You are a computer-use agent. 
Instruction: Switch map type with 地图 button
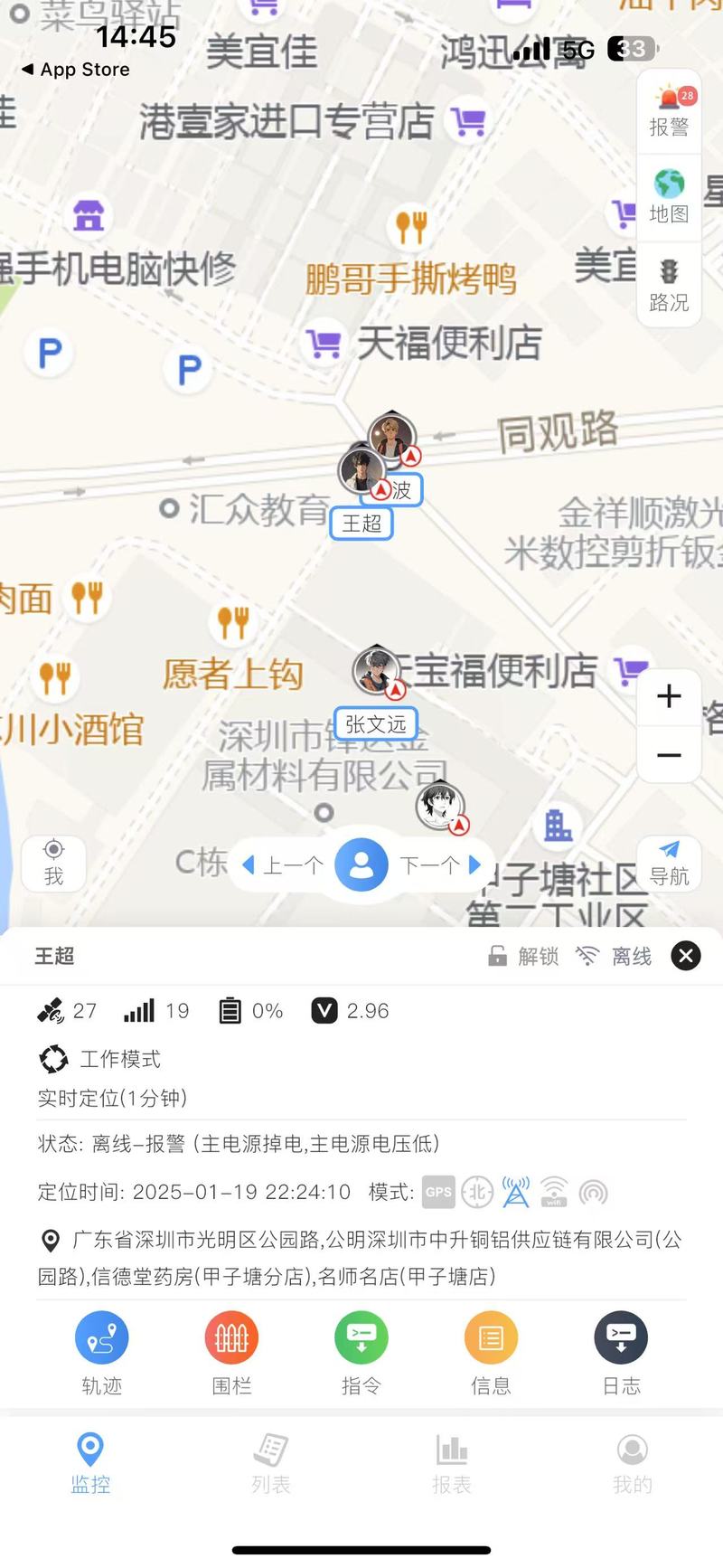(669, 196)
